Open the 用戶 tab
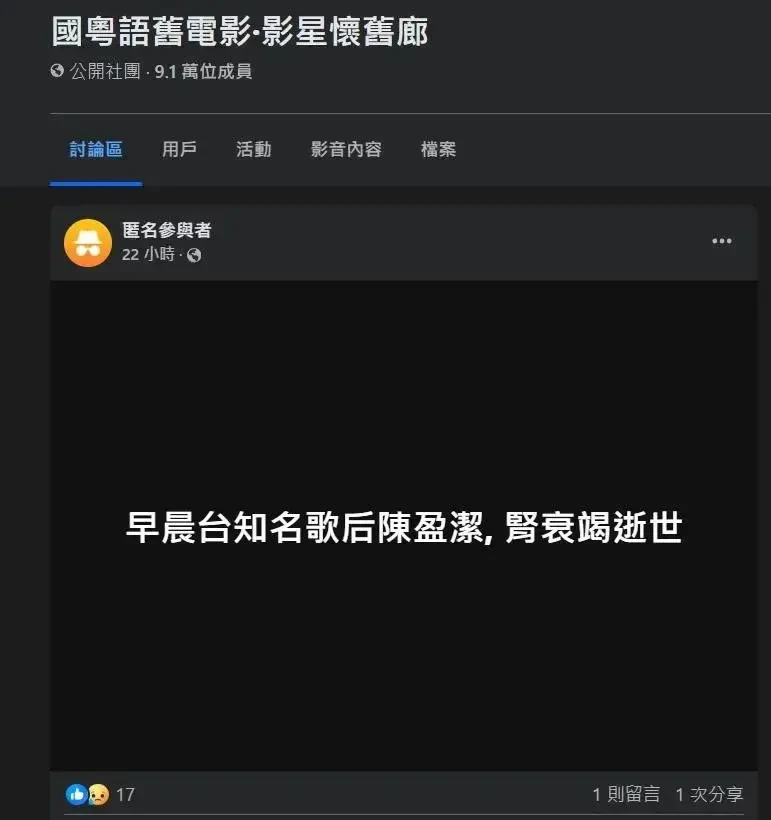The image size is (771, 820). [179, 150]
